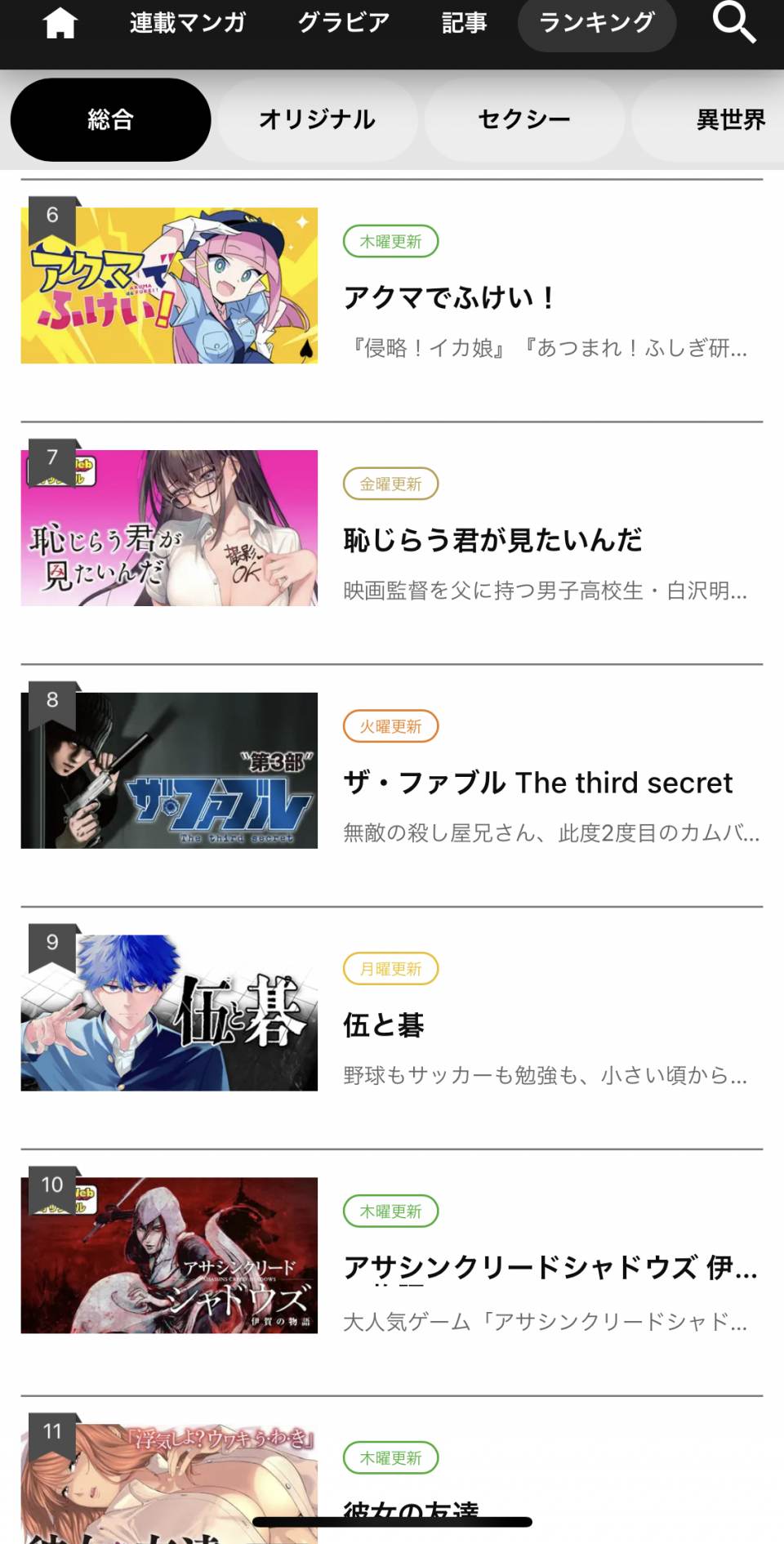
Task: Filter ranking by セクシー
Action: click(x=524, y=120)
